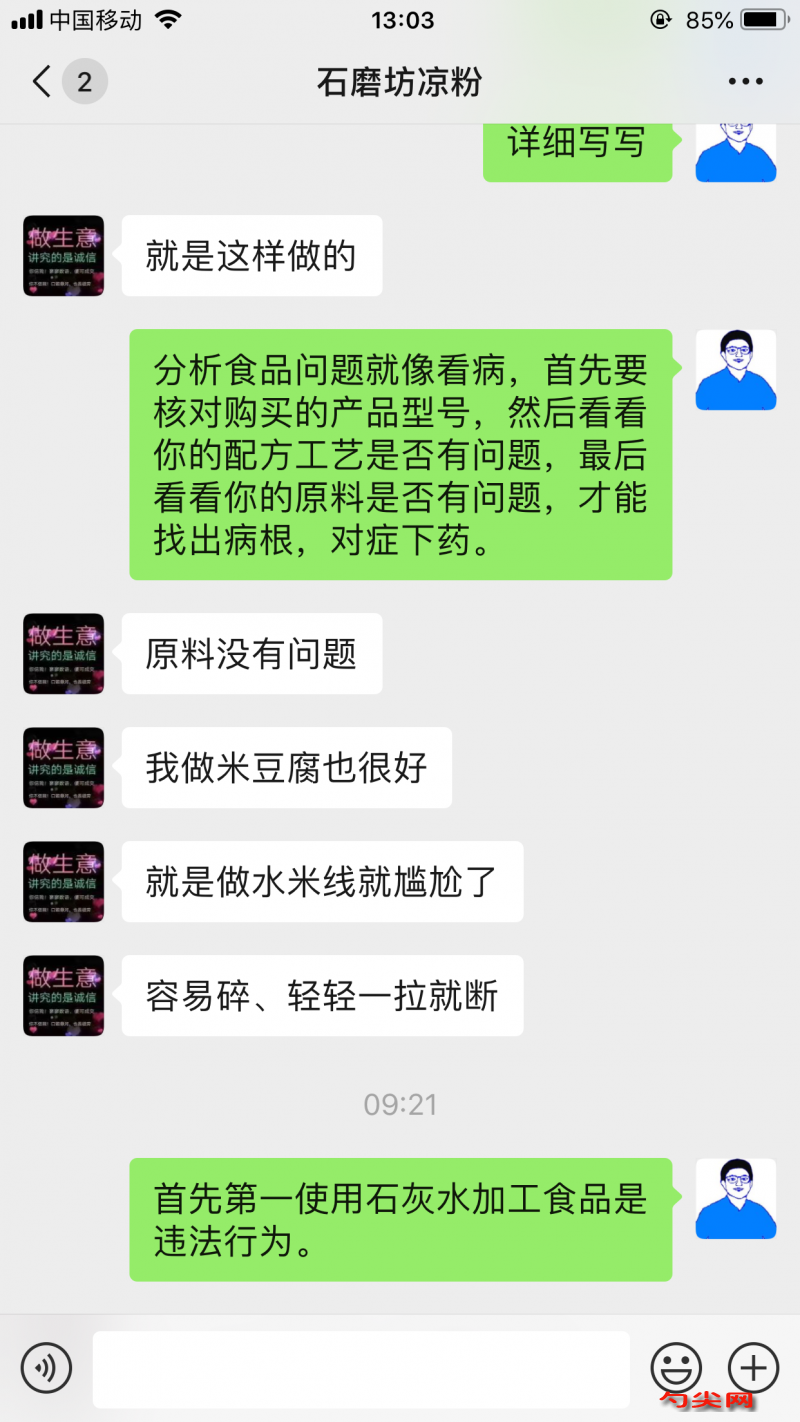Open the emoji sticker panel
The height and width of the screenshot is (1422, 800).
pos(676,1367)
